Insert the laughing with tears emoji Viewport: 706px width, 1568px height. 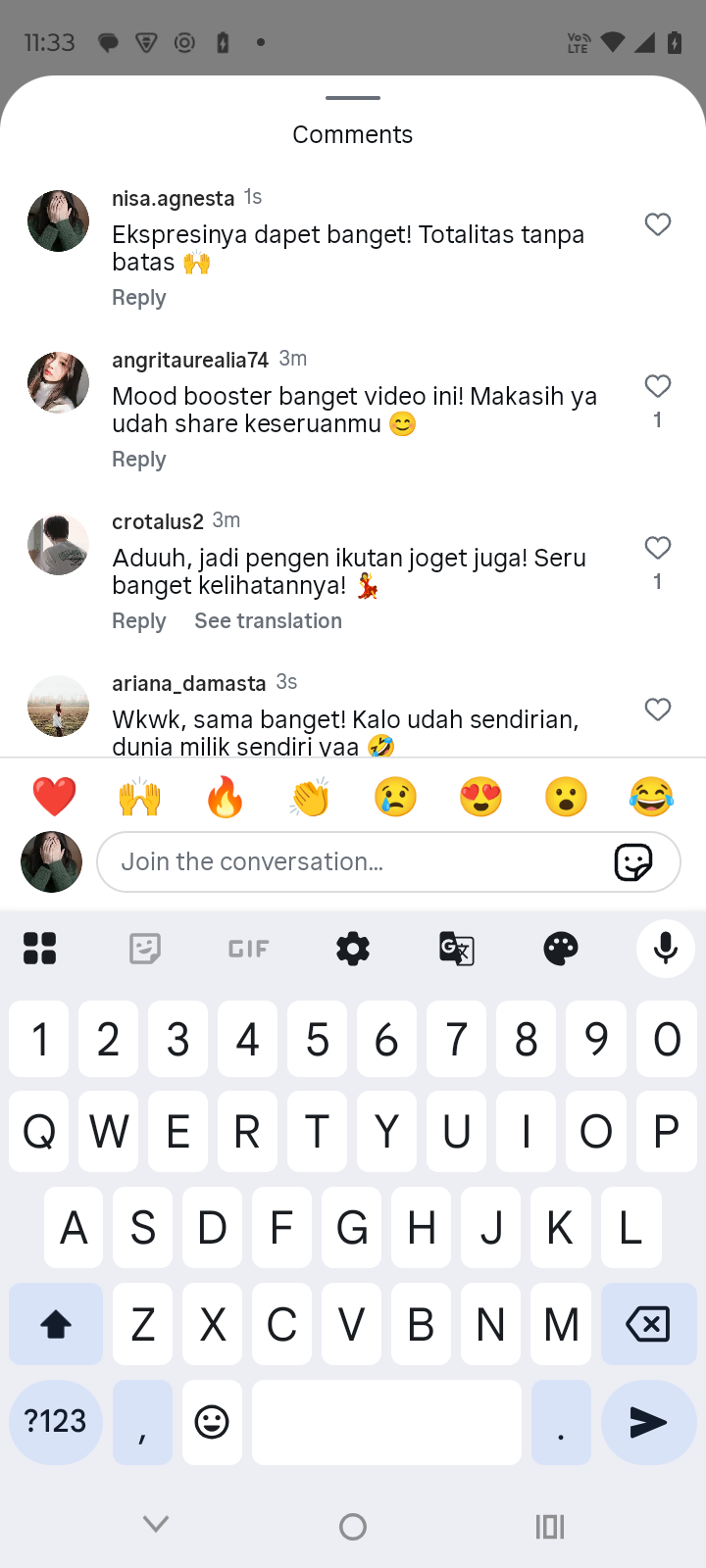[651, 797]
